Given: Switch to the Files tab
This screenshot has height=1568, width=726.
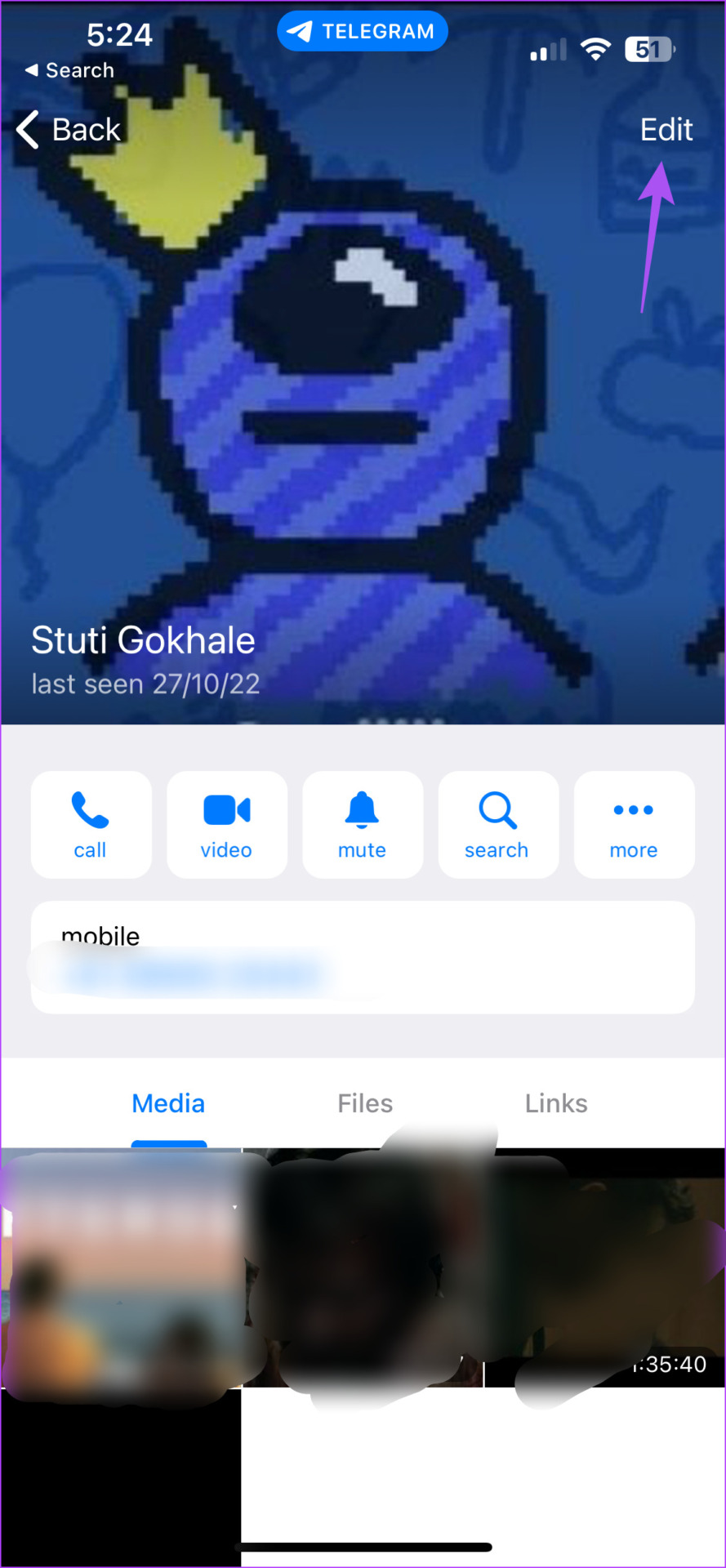Looking at the screenshot, I should pyautogui.click(x=364, y=1102).
